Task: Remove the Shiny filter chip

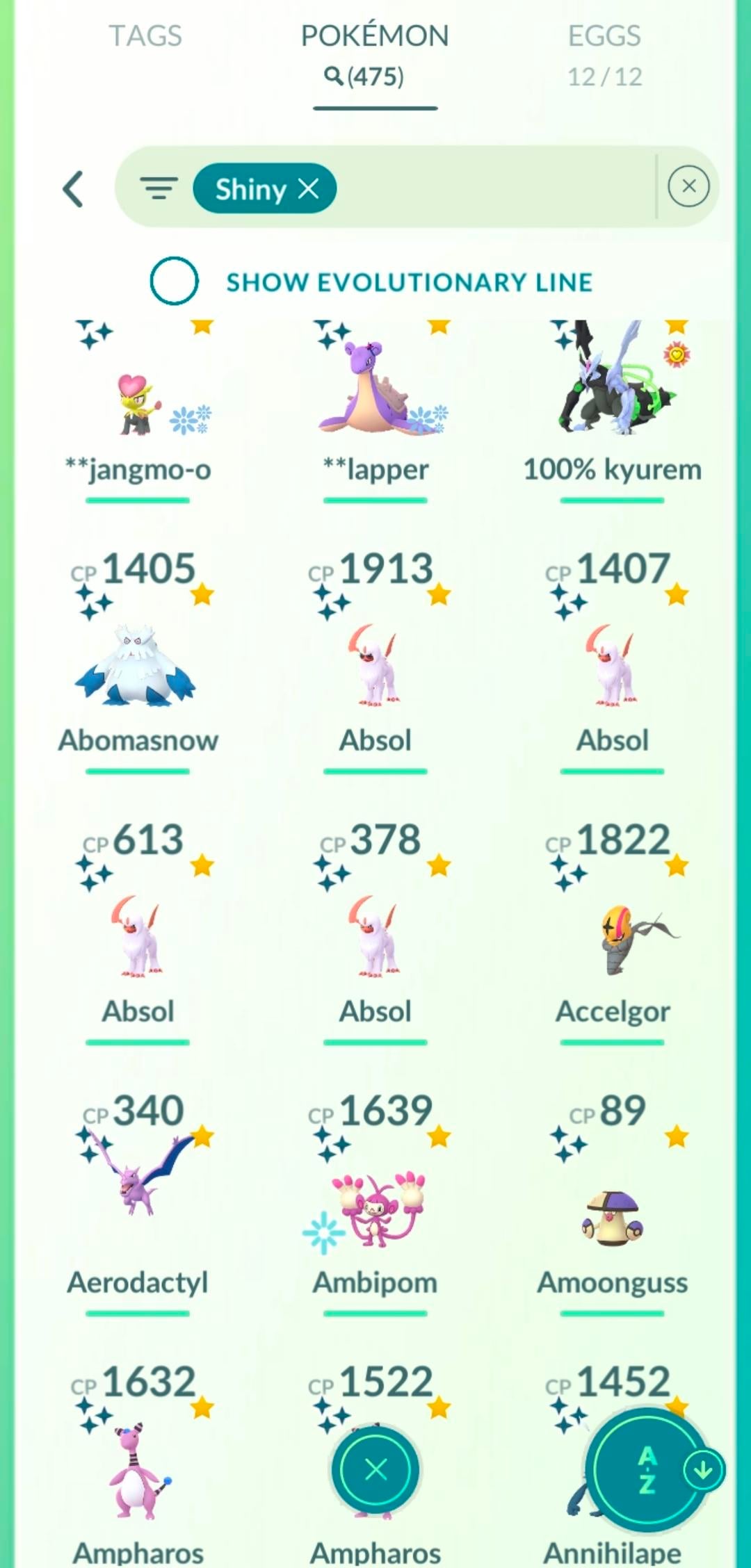Action: [308, 188]
